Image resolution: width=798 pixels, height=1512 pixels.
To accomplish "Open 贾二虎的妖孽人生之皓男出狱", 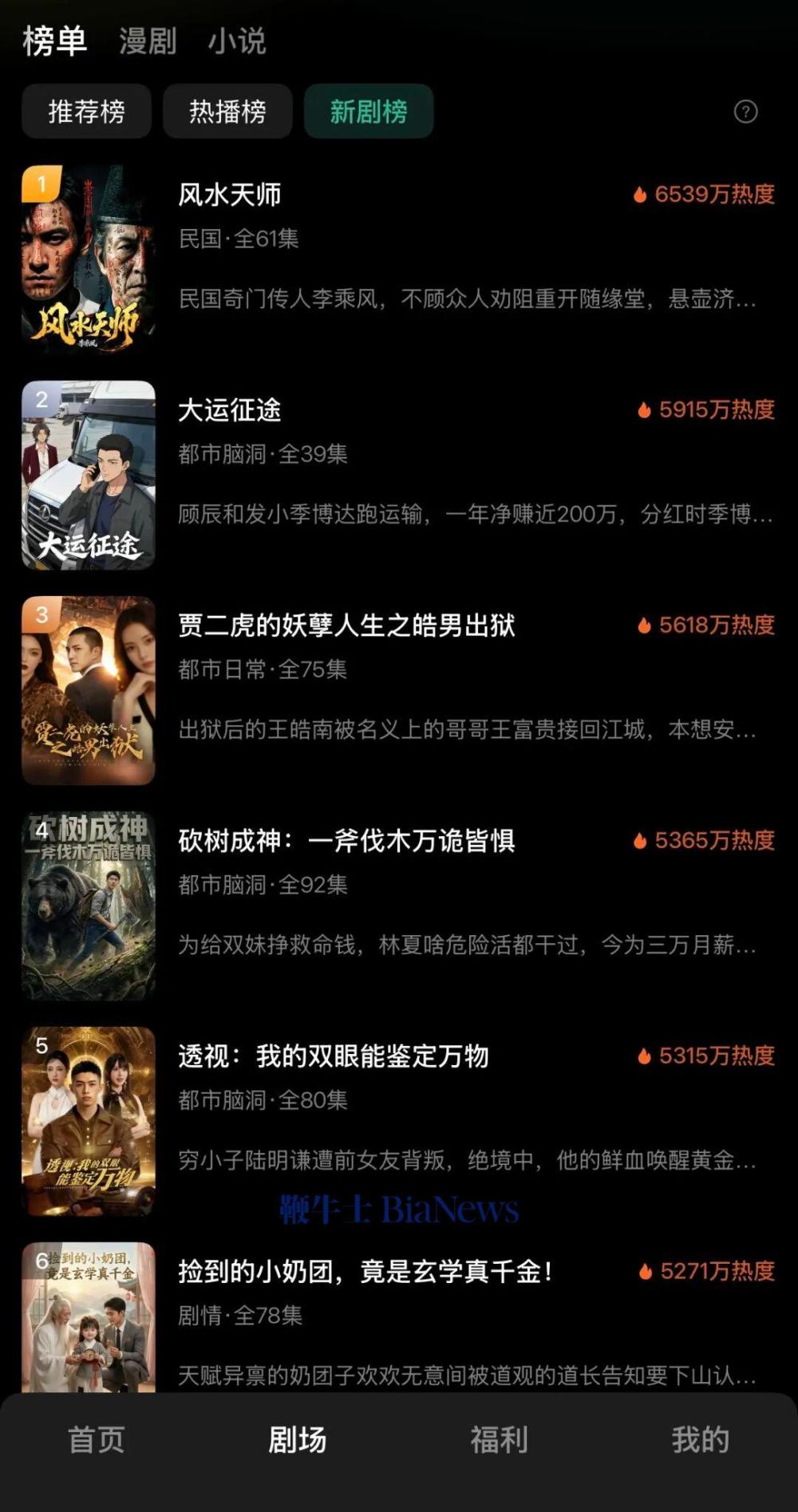I will pyautogui.click(x=346, y=626).
